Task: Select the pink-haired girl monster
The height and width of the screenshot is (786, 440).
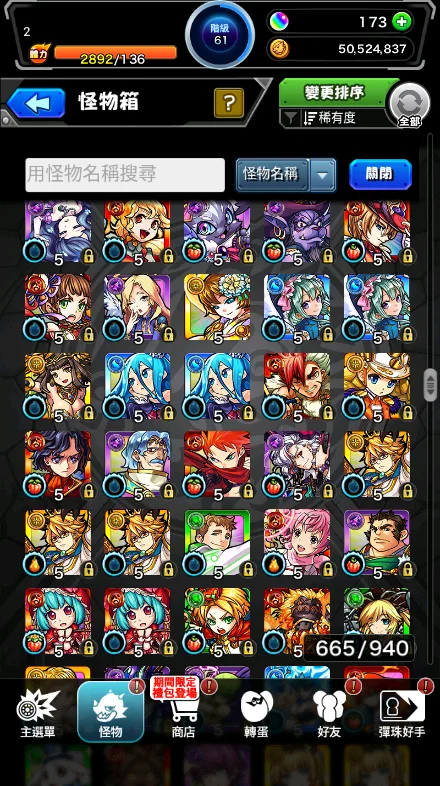Action: (x=297, y=543)
